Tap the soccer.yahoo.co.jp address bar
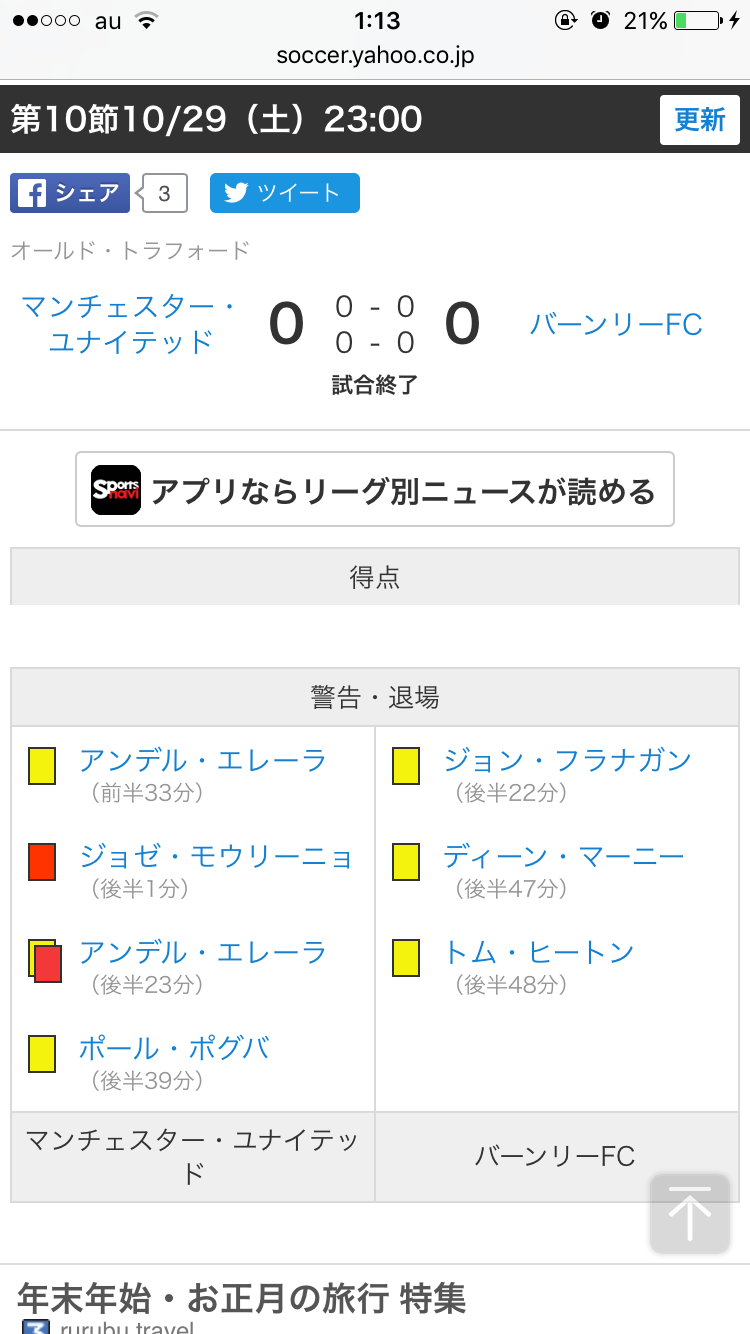This screenshot has width=750, height=1334. click(x=375, y=56)
